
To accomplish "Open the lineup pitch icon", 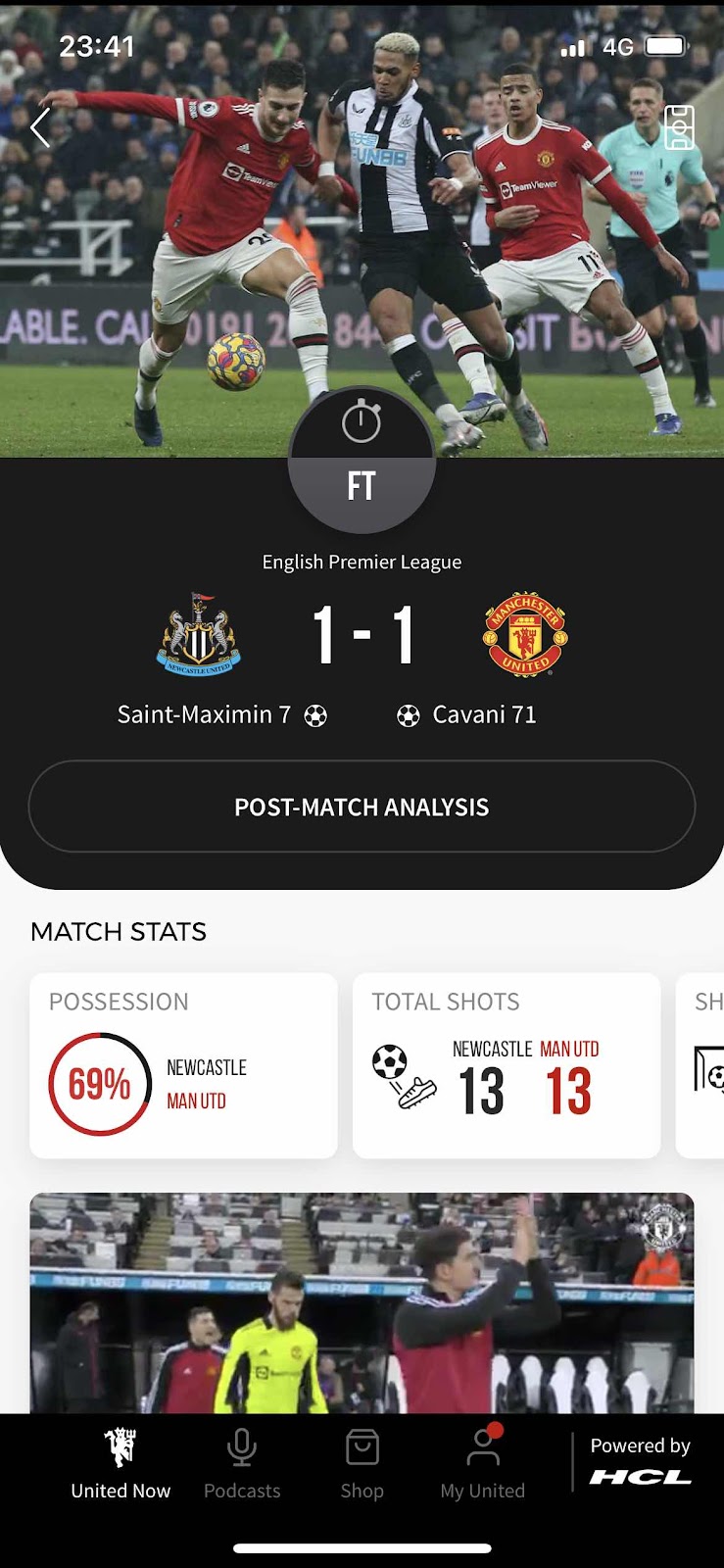I will (x=679, y=127).
